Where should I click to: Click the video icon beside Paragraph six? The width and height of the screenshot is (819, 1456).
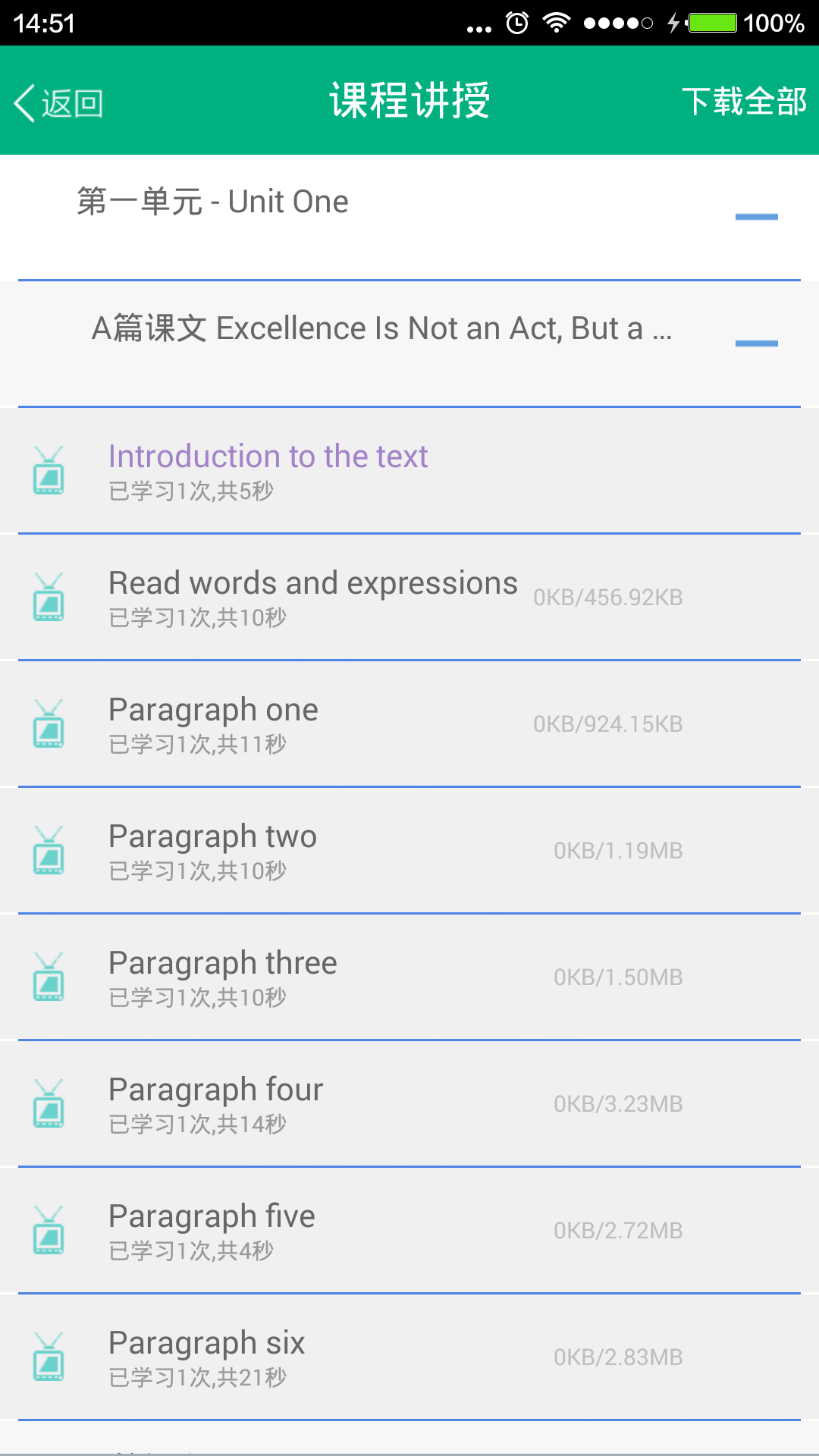[49, 1357]
